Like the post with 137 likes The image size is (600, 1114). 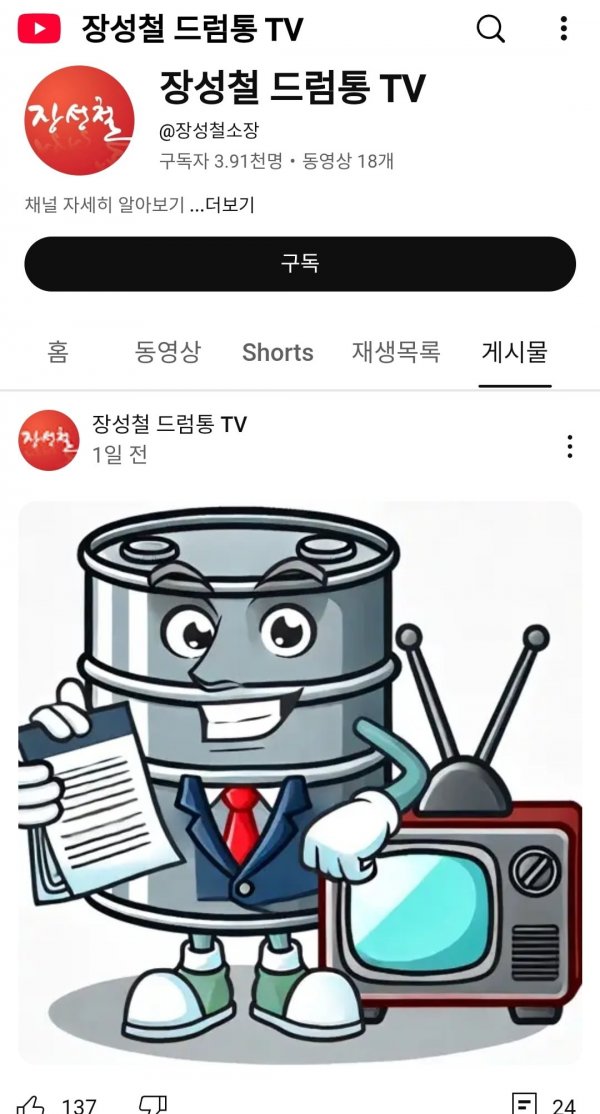pos(32,1104)
